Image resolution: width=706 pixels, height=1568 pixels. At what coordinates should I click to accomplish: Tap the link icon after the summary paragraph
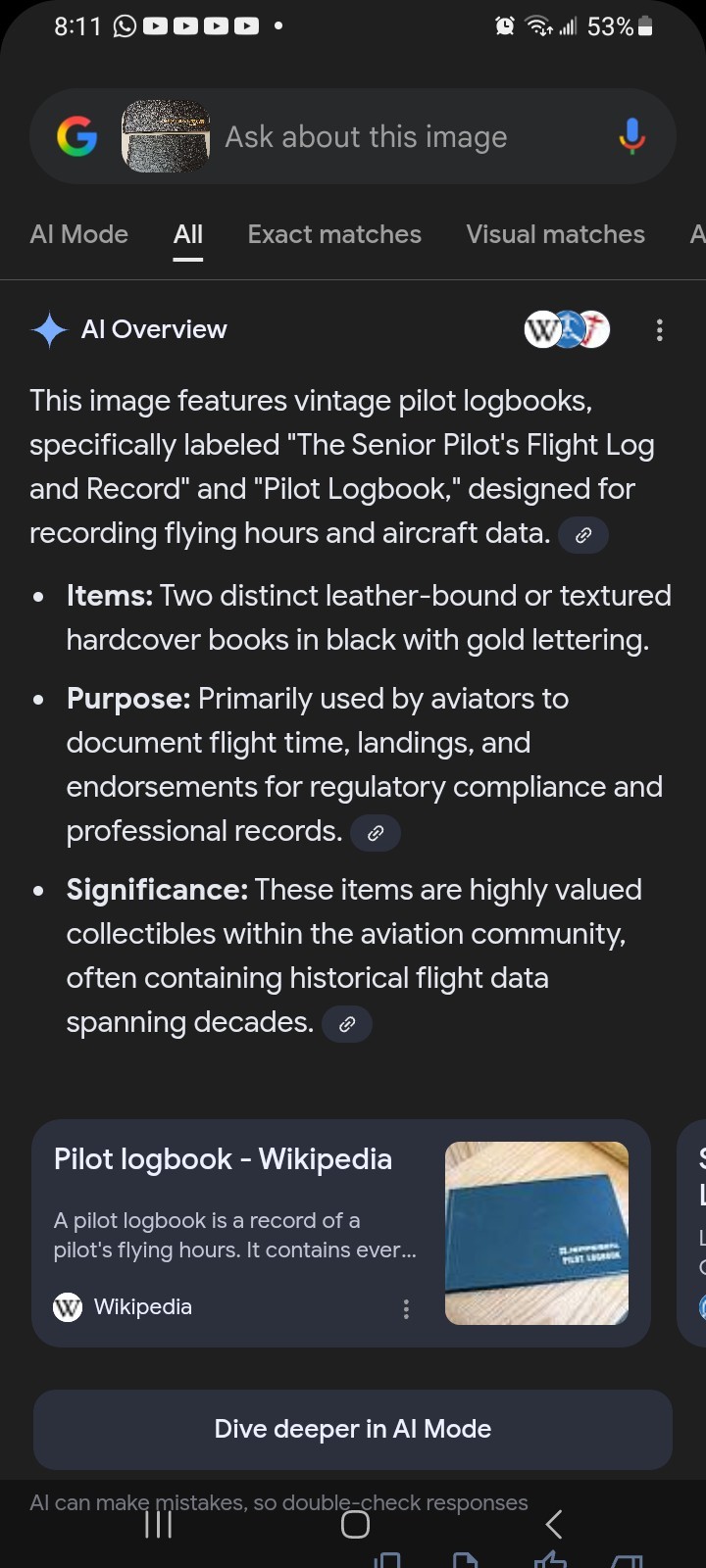(583, 534)
